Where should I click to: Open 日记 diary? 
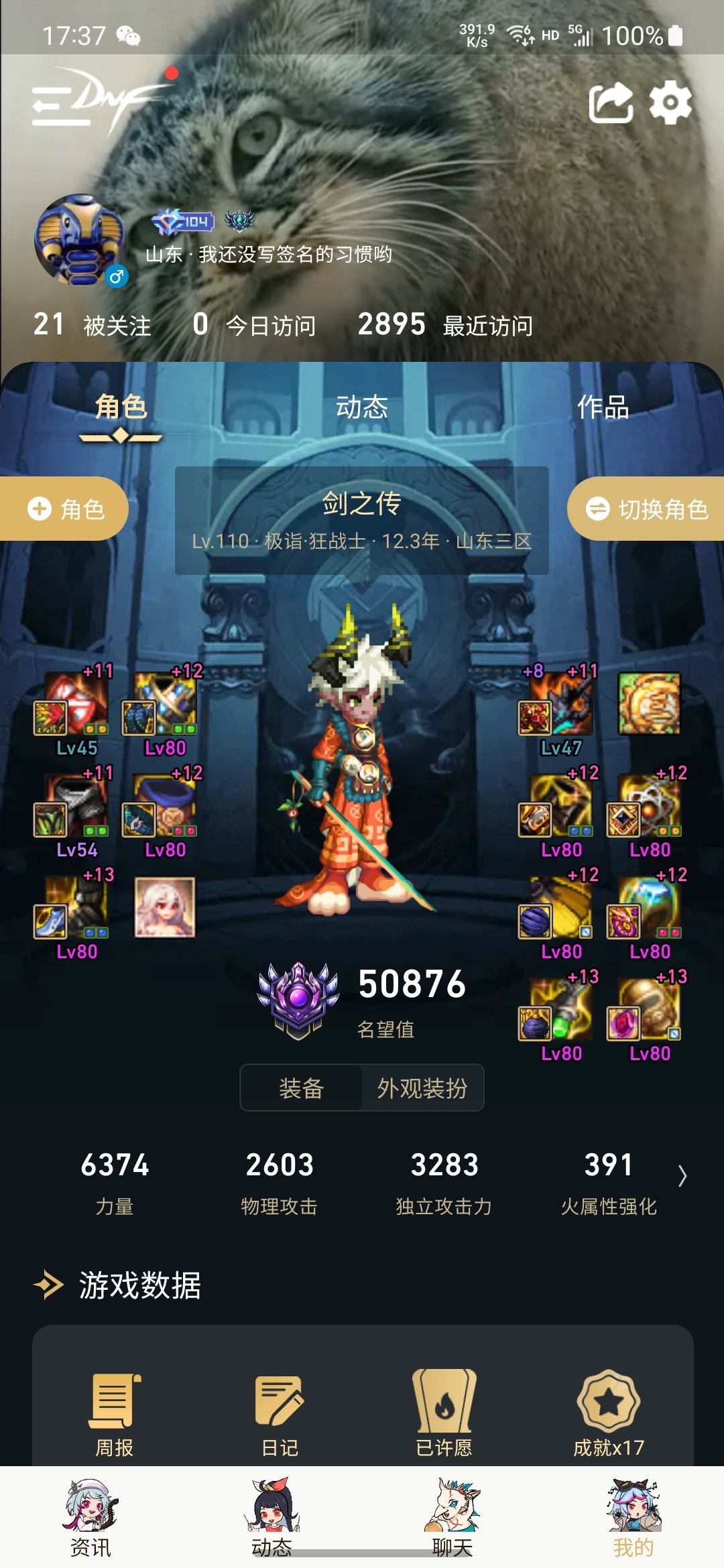coord(280,1413)
